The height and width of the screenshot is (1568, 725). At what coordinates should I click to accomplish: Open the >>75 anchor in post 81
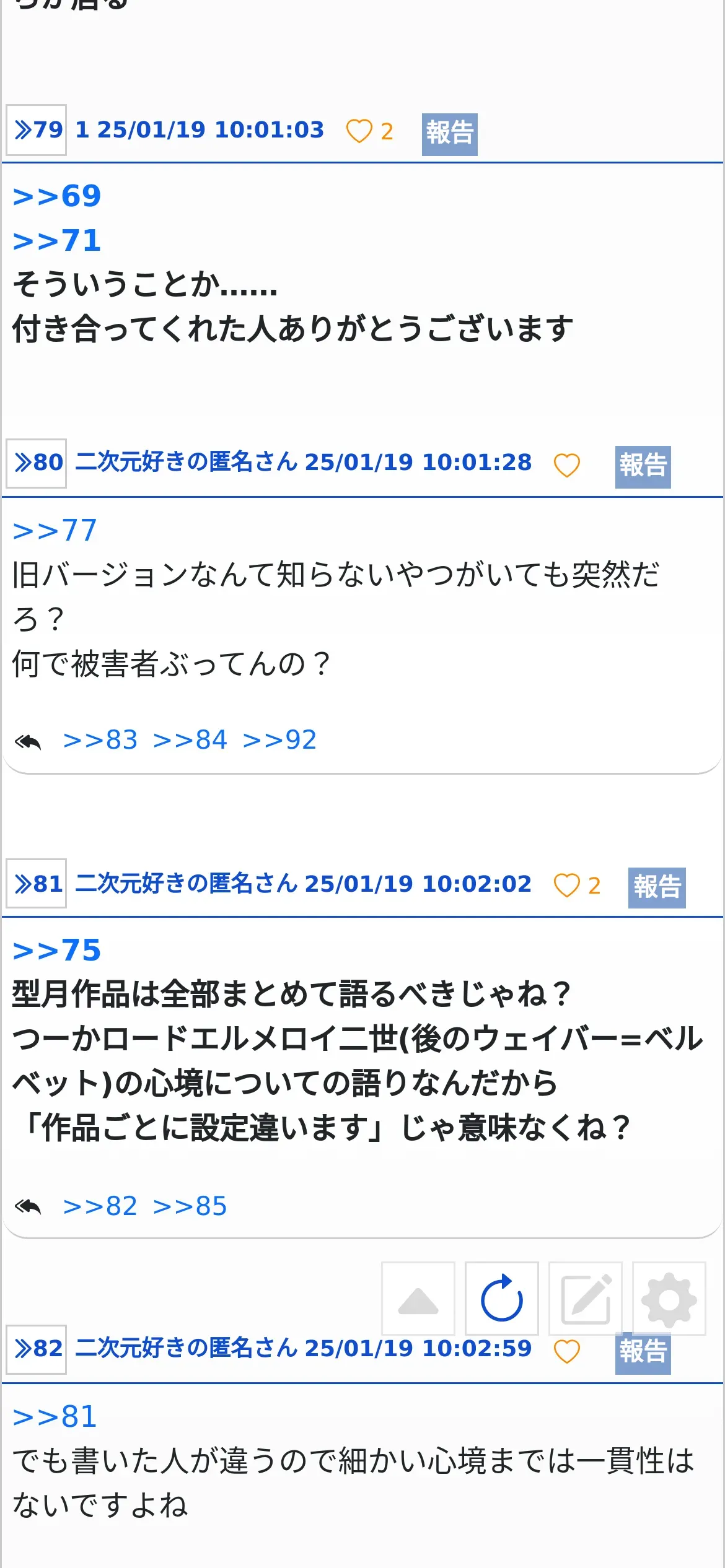point(57,951)
